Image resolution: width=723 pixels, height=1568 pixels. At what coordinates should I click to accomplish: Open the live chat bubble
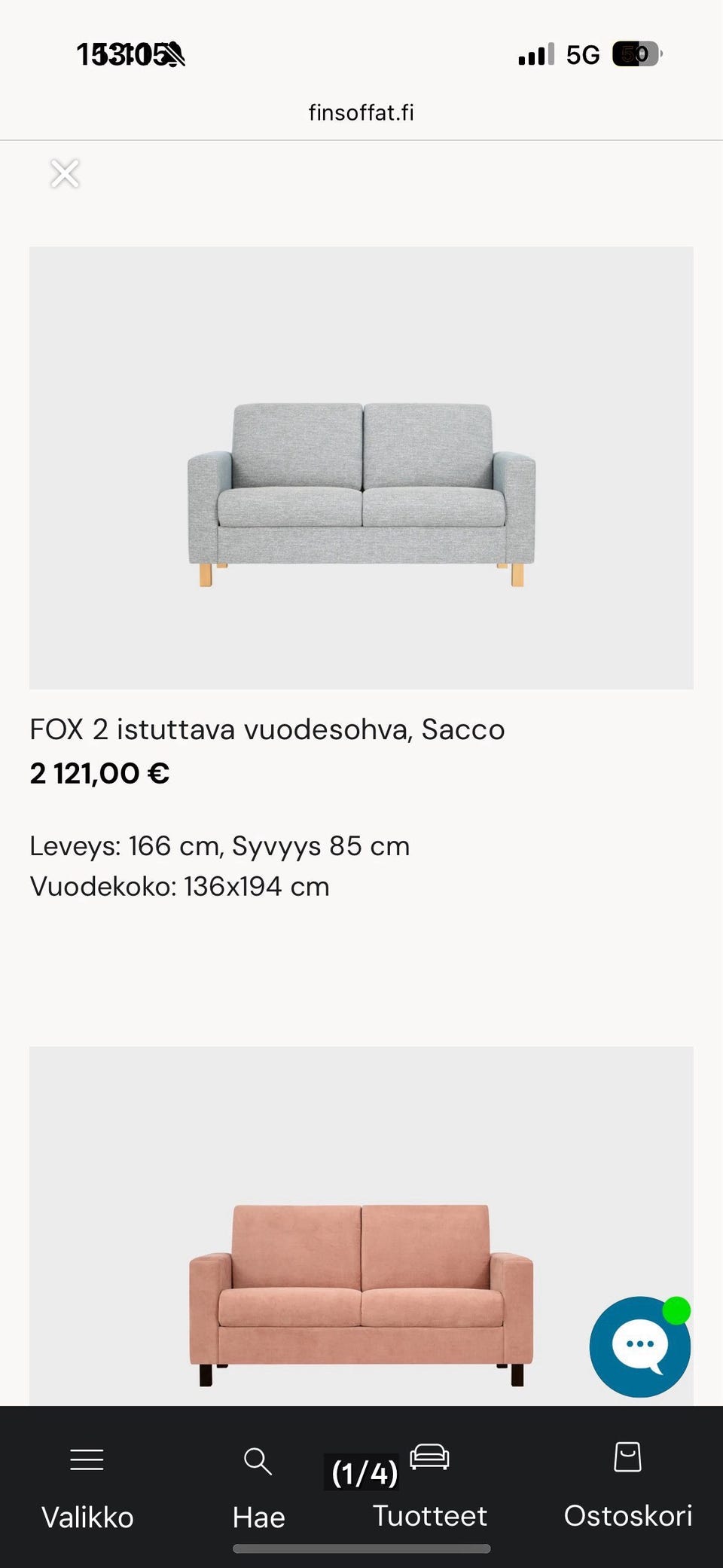(639, 1346)
